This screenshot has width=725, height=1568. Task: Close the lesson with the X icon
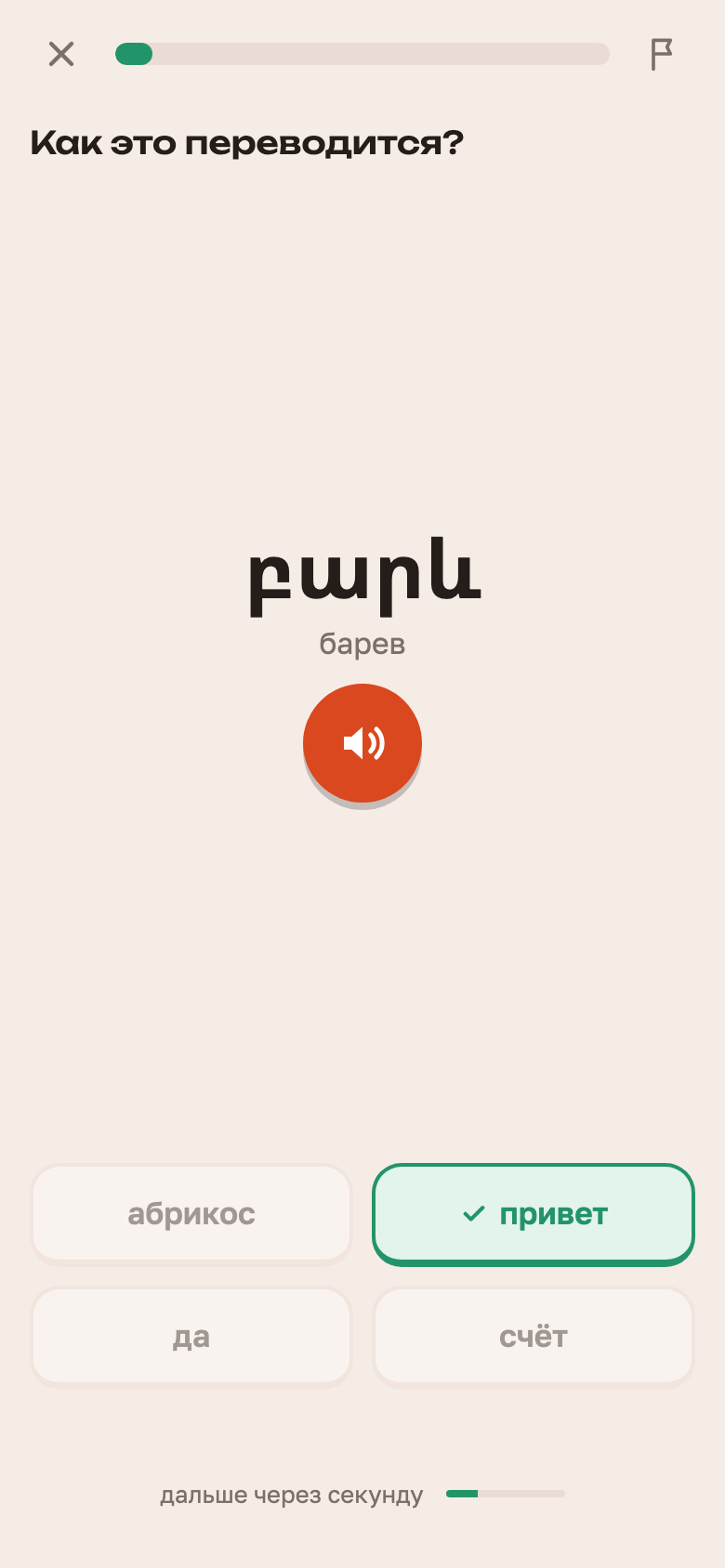(61, 54)
